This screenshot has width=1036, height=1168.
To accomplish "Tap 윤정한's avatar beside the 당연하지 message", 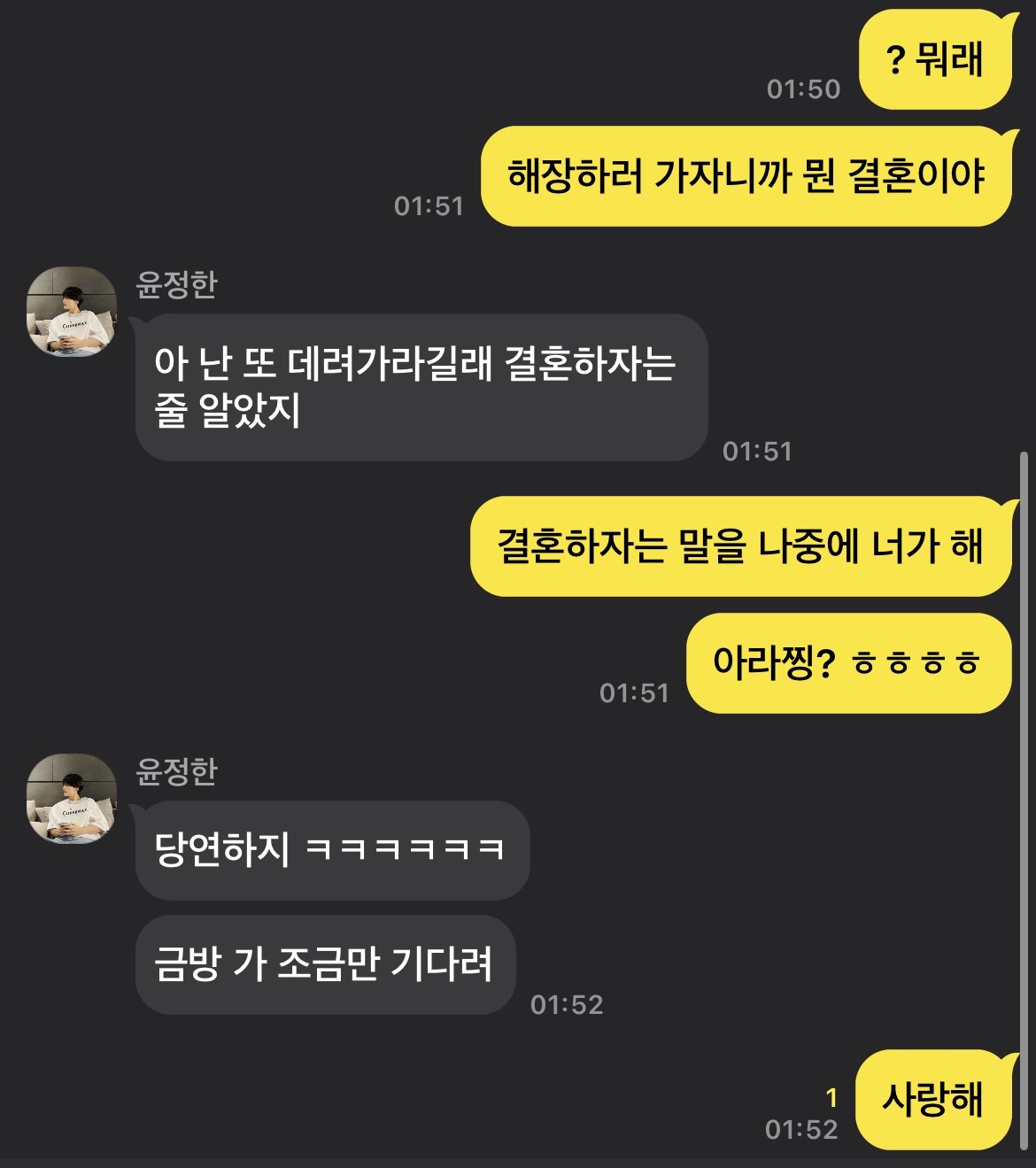I will [72, 799].
